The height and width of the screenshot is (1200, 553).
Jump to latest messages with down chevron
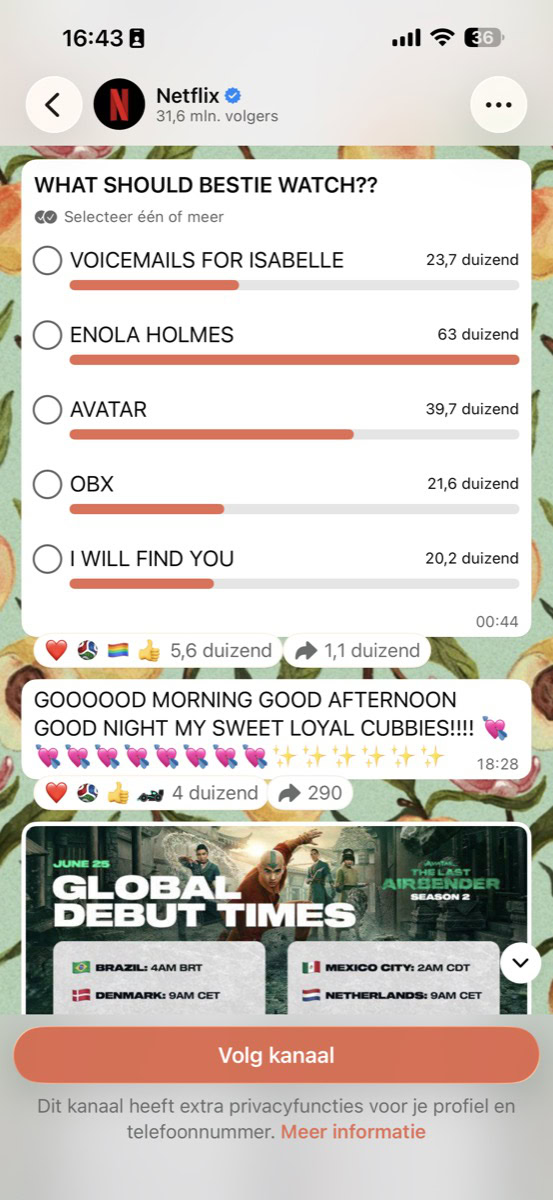(520, 963)
